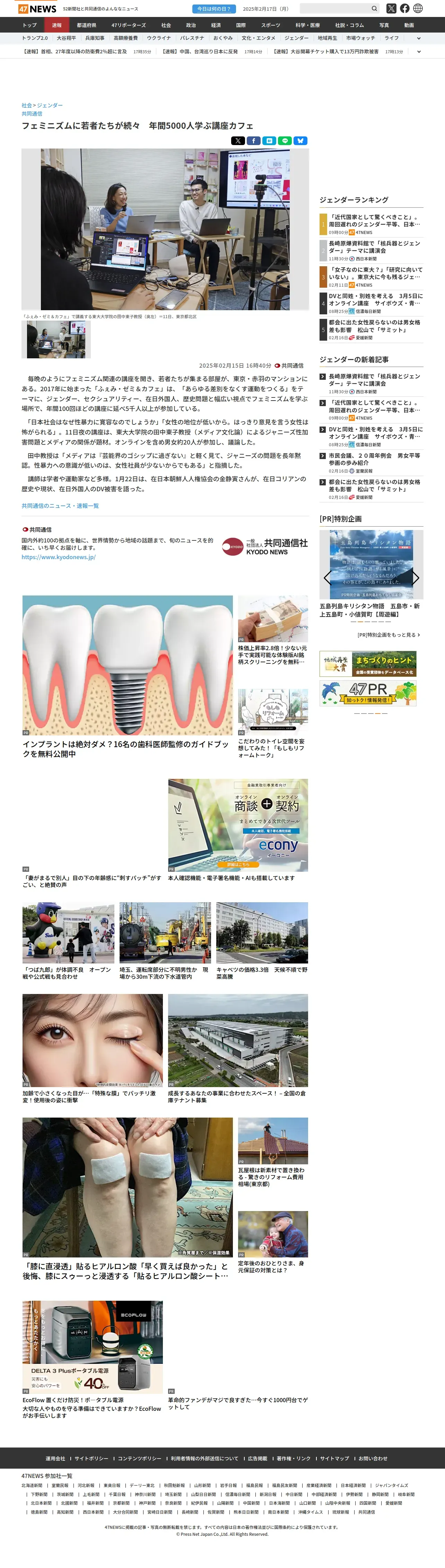
Task: Expand the topic list chevron after ライフ
Action: tap(419, 38)
